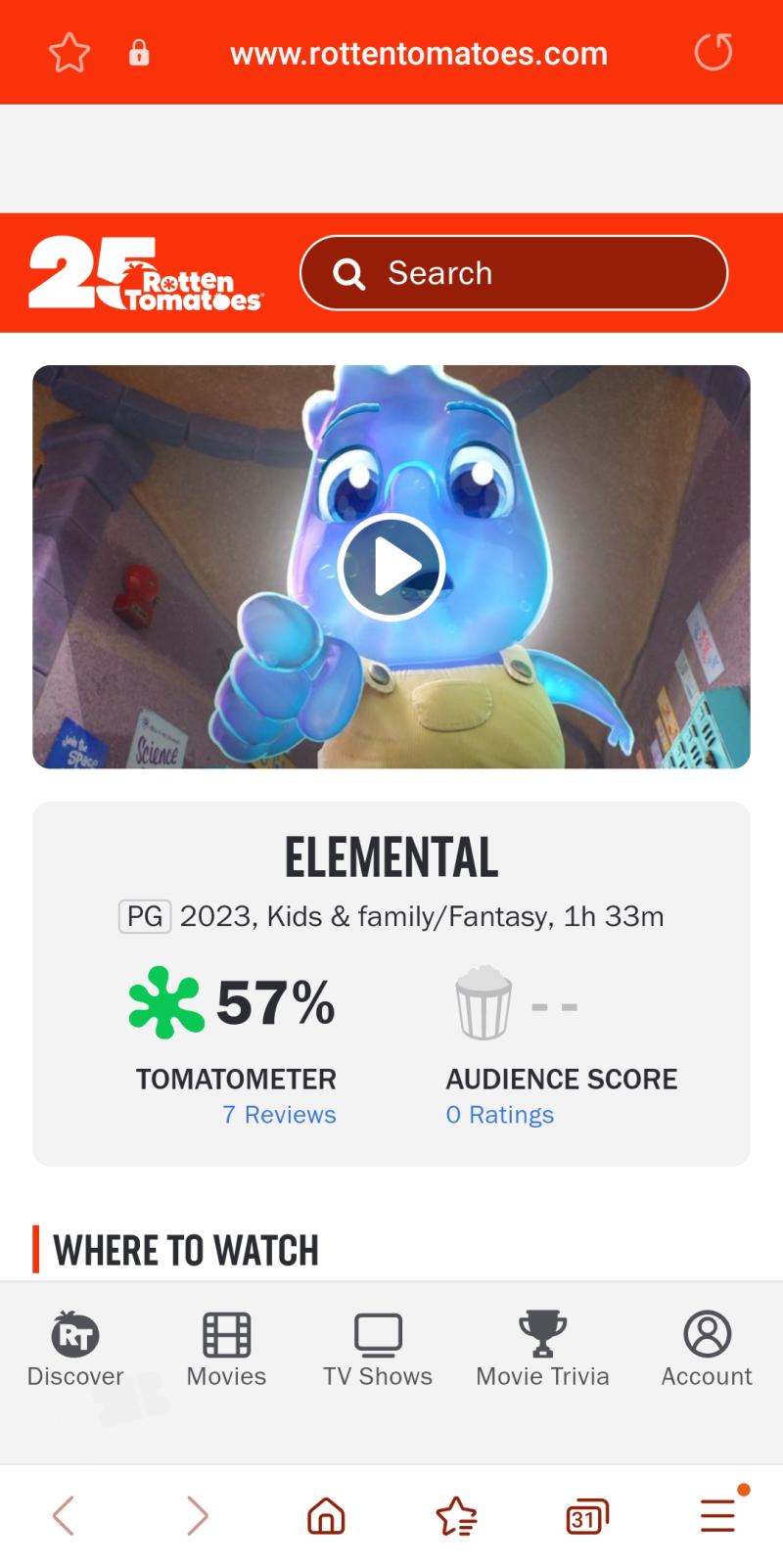Open the 7 Reviews link

click(x=279, y=1115)
